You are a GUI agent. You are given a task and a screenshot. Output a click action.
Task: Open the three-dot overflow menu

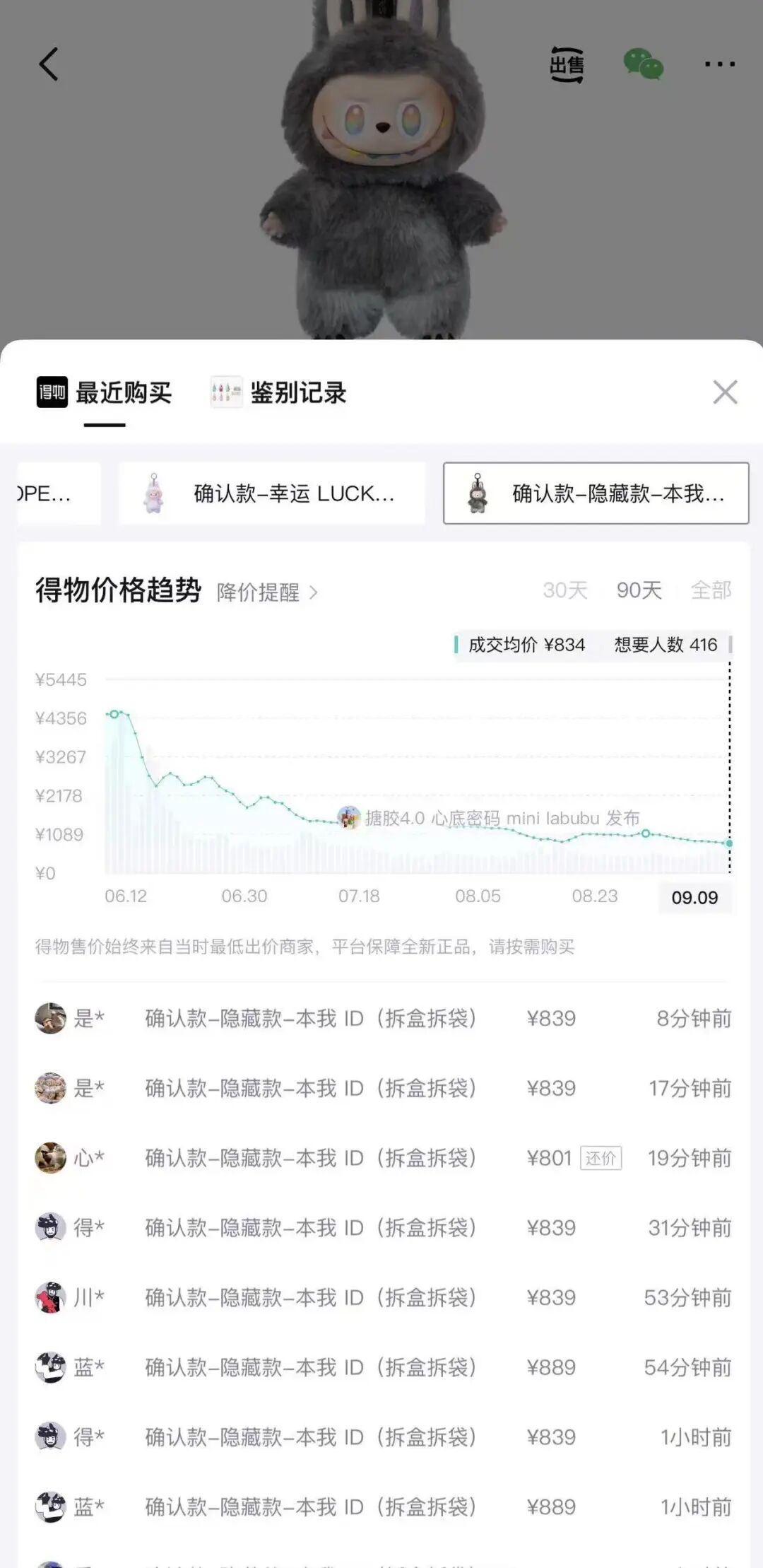(719, 64)
